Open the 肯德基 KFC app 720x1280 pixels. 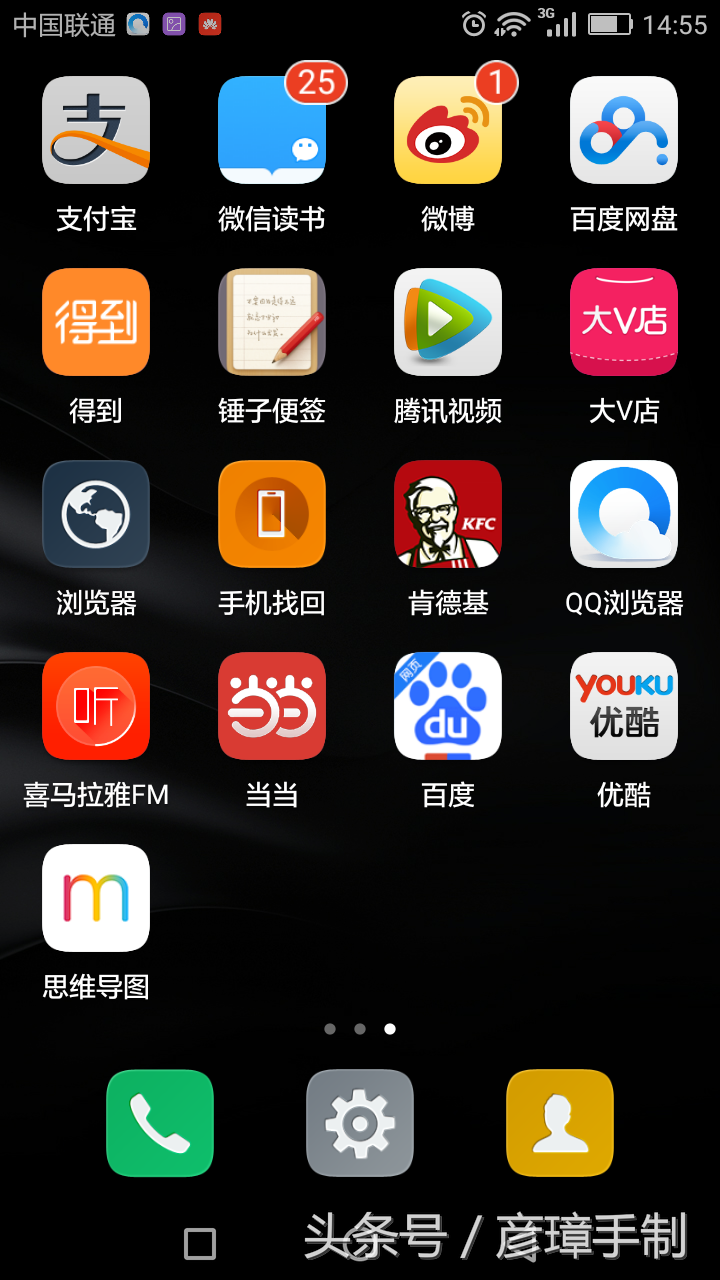[x=448, y=514]
